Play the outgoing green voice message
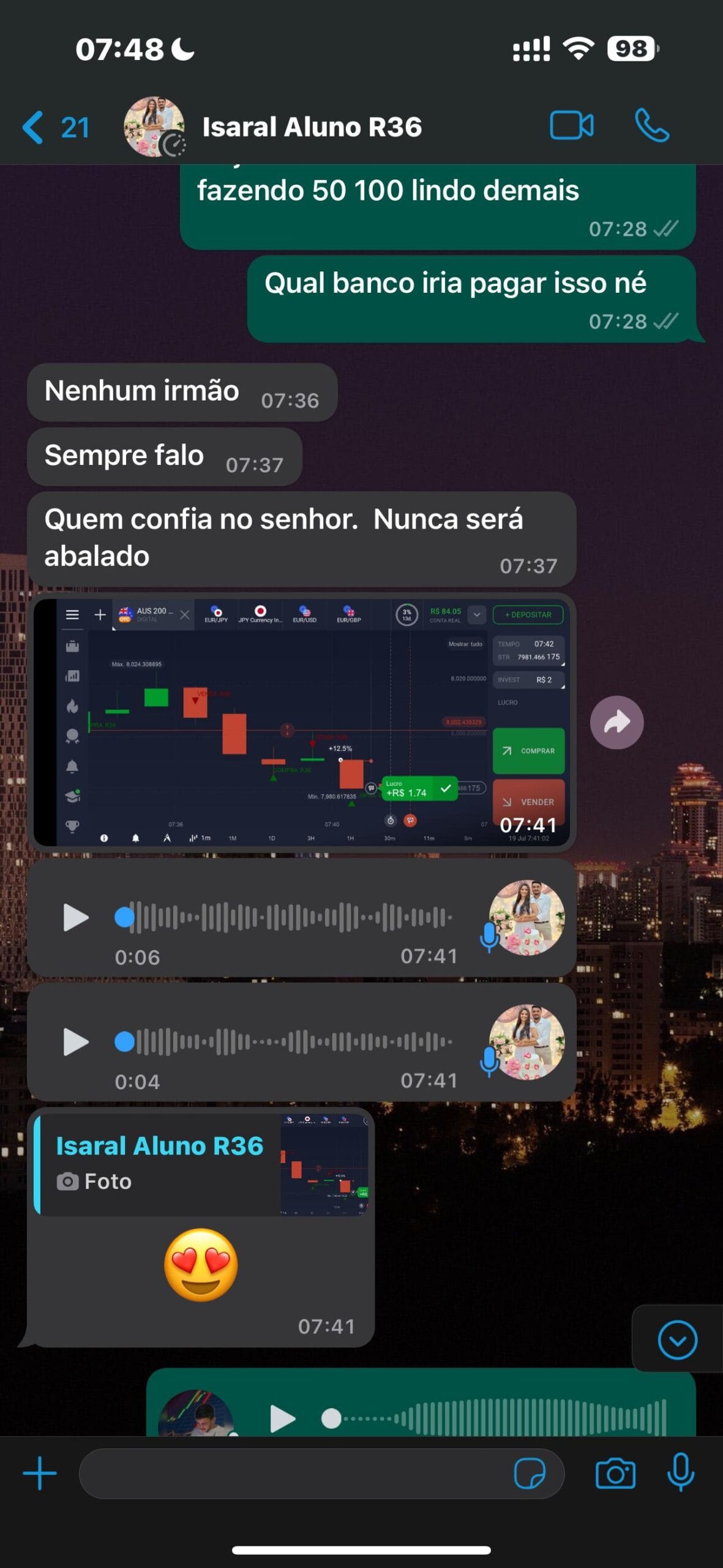723x1568 pixels. click(282, 1417)
